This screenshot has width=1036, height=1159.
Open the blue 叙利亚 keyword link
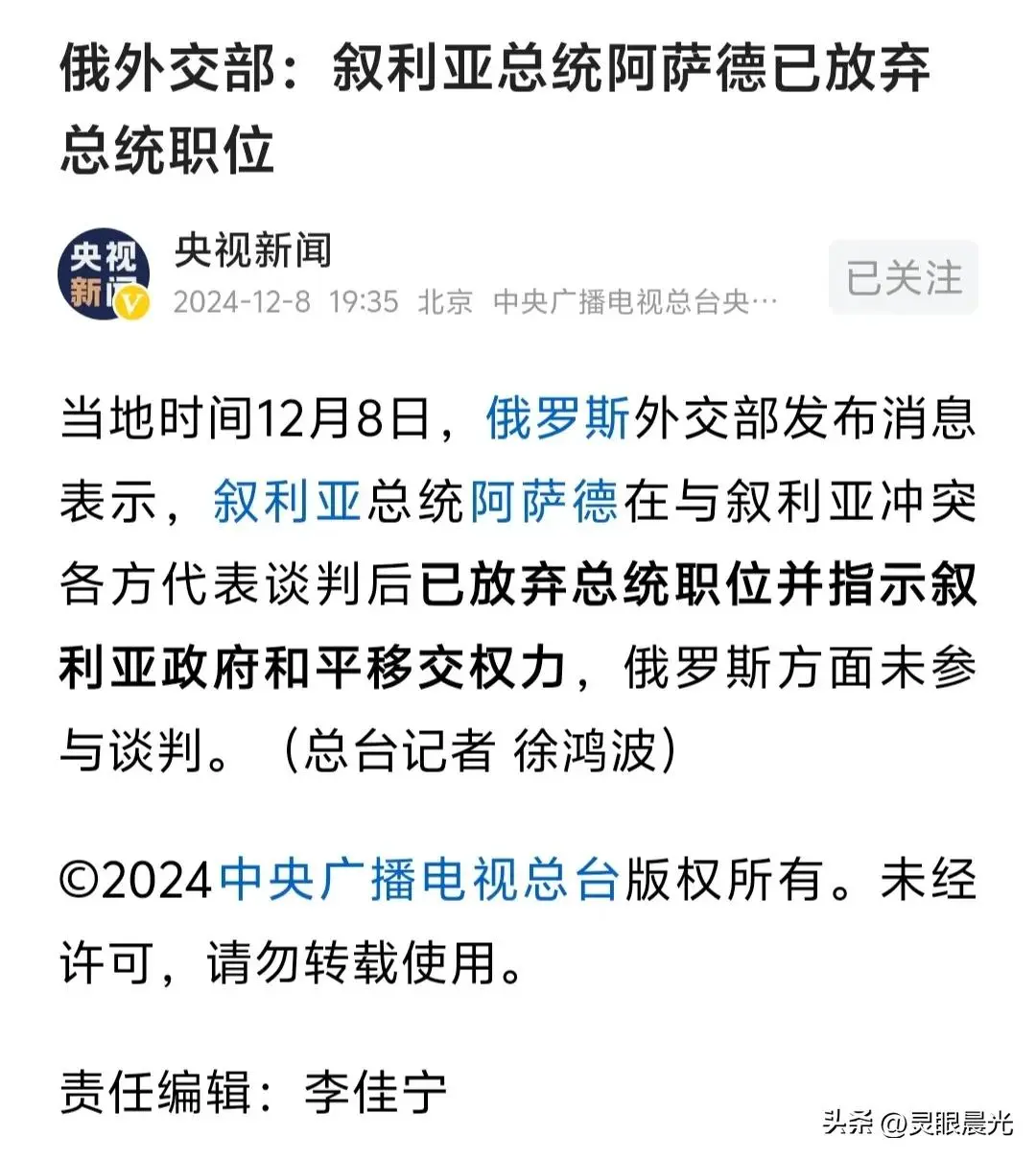[287, 501]
